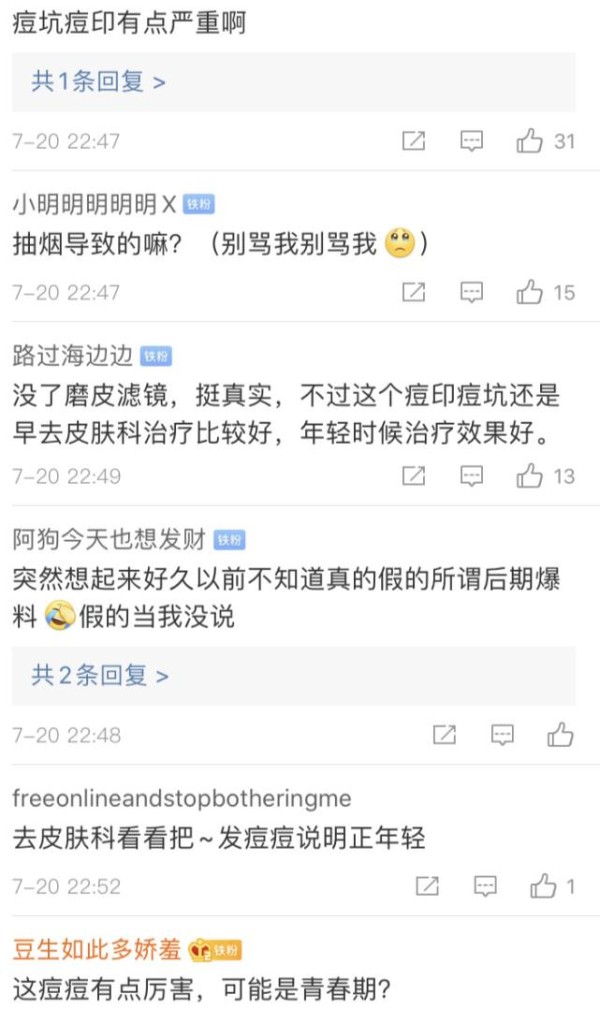Reply to 阿狗今天也想发财's comment
The width and height of the screenshot is (600, 1023).
pyautogui.click(x=502, y=735)
